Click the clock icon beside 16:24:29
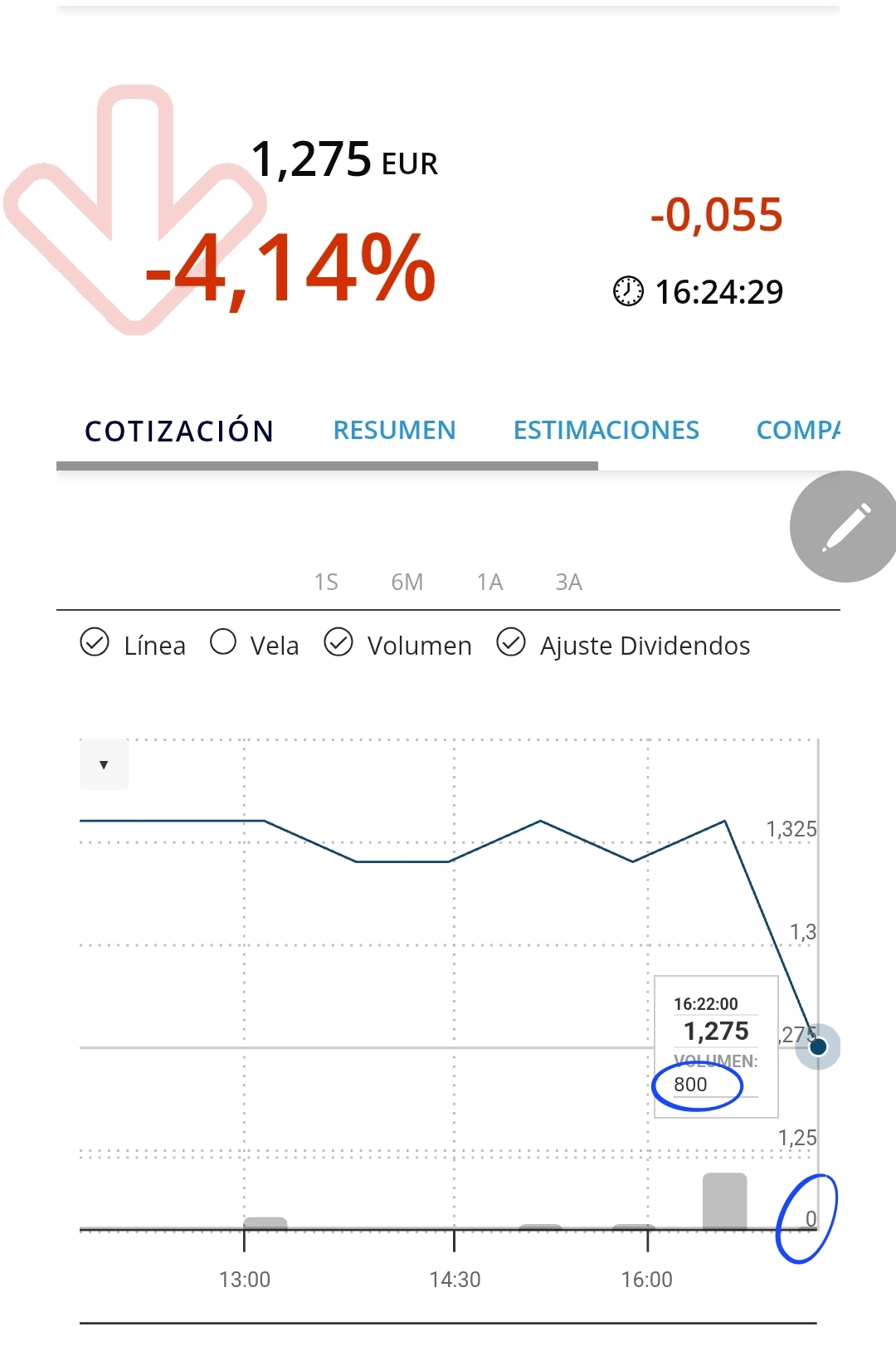The width and height of the screenshot is (896, 1351). [x=629, y=291]
